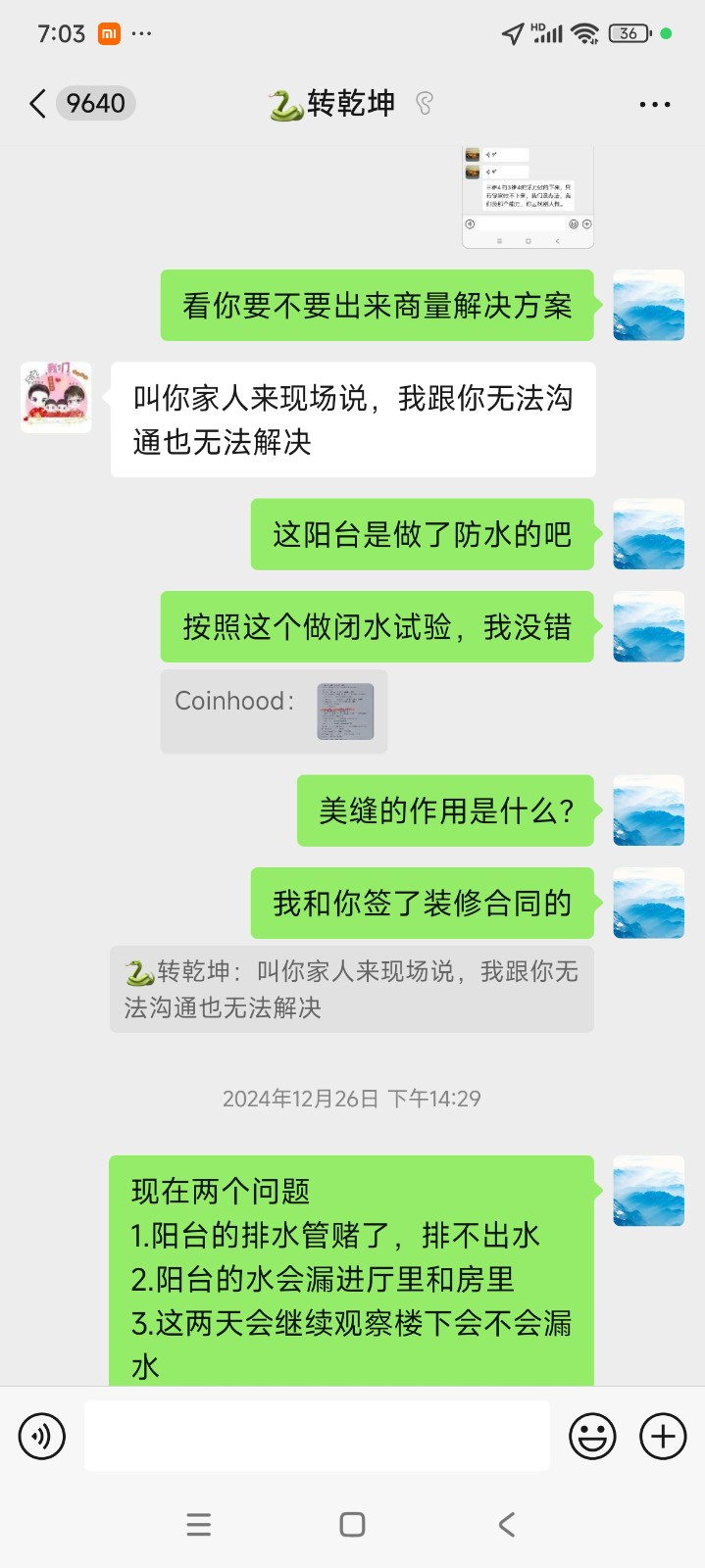This screenshot has height=1568, width=705.
Task: Open the emoji picker
Action: click(592, 1437)
